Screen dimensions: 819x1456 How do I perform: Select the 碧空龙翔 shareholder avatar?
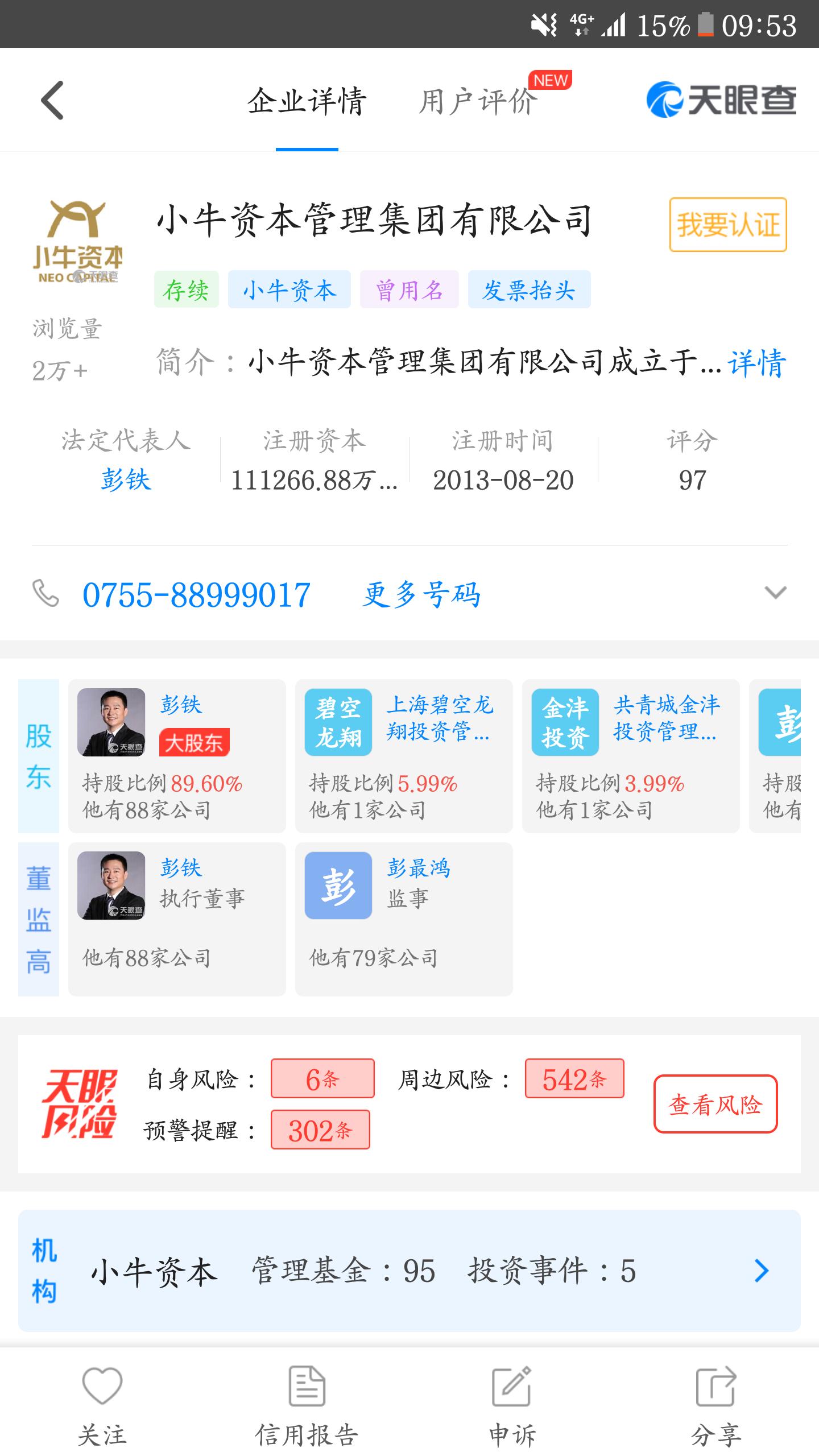338,722
